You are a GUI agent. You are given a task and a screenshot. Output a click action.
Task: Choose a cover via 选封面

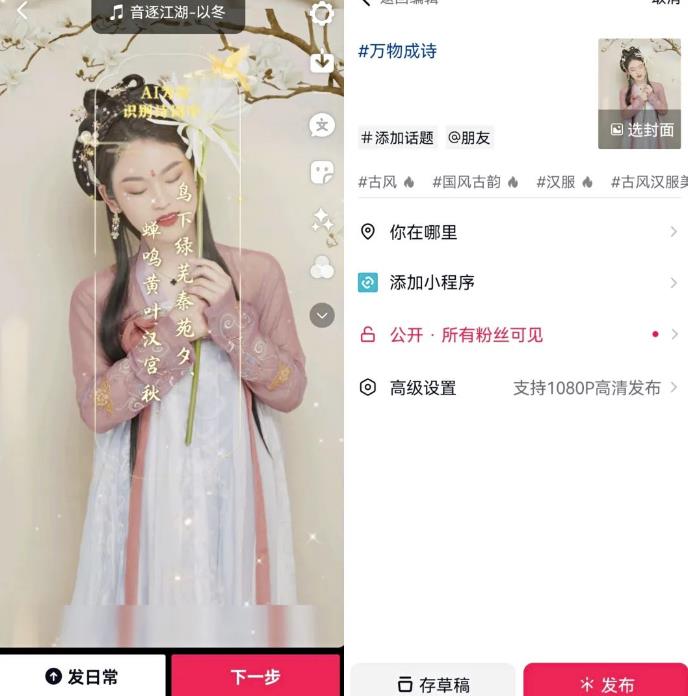point(641,129)
